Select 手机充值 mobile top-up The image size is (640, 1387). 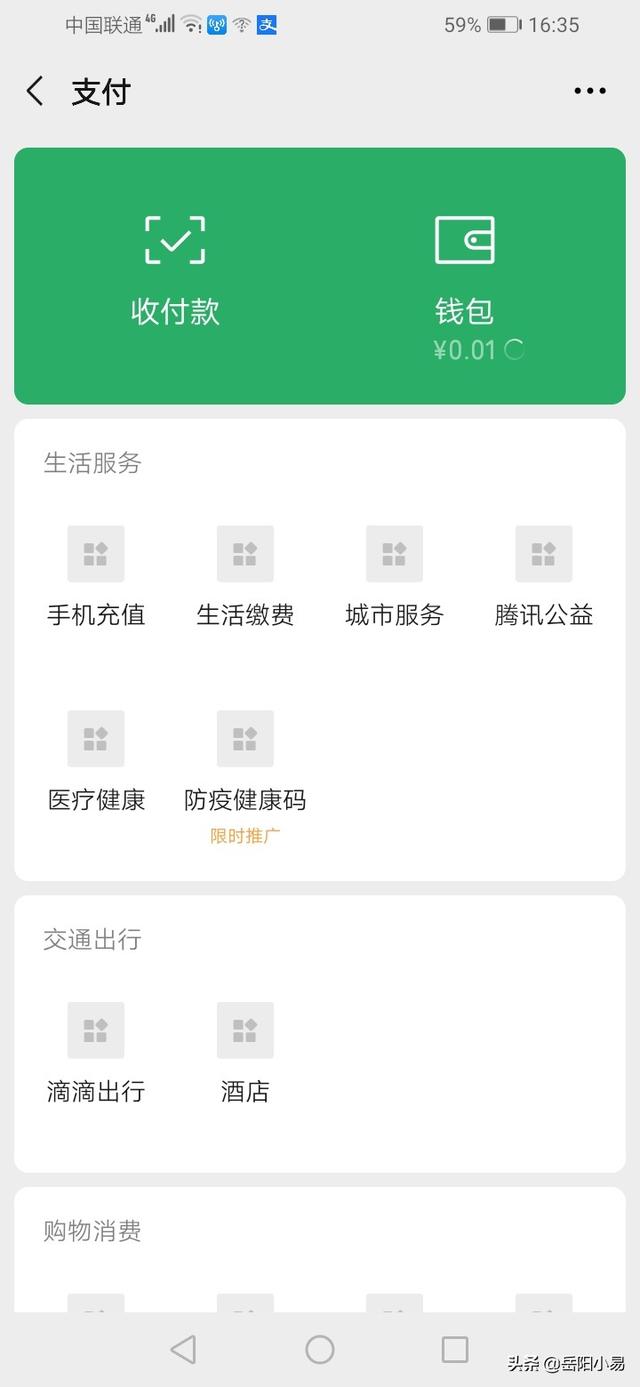click(x=96, y=577)
